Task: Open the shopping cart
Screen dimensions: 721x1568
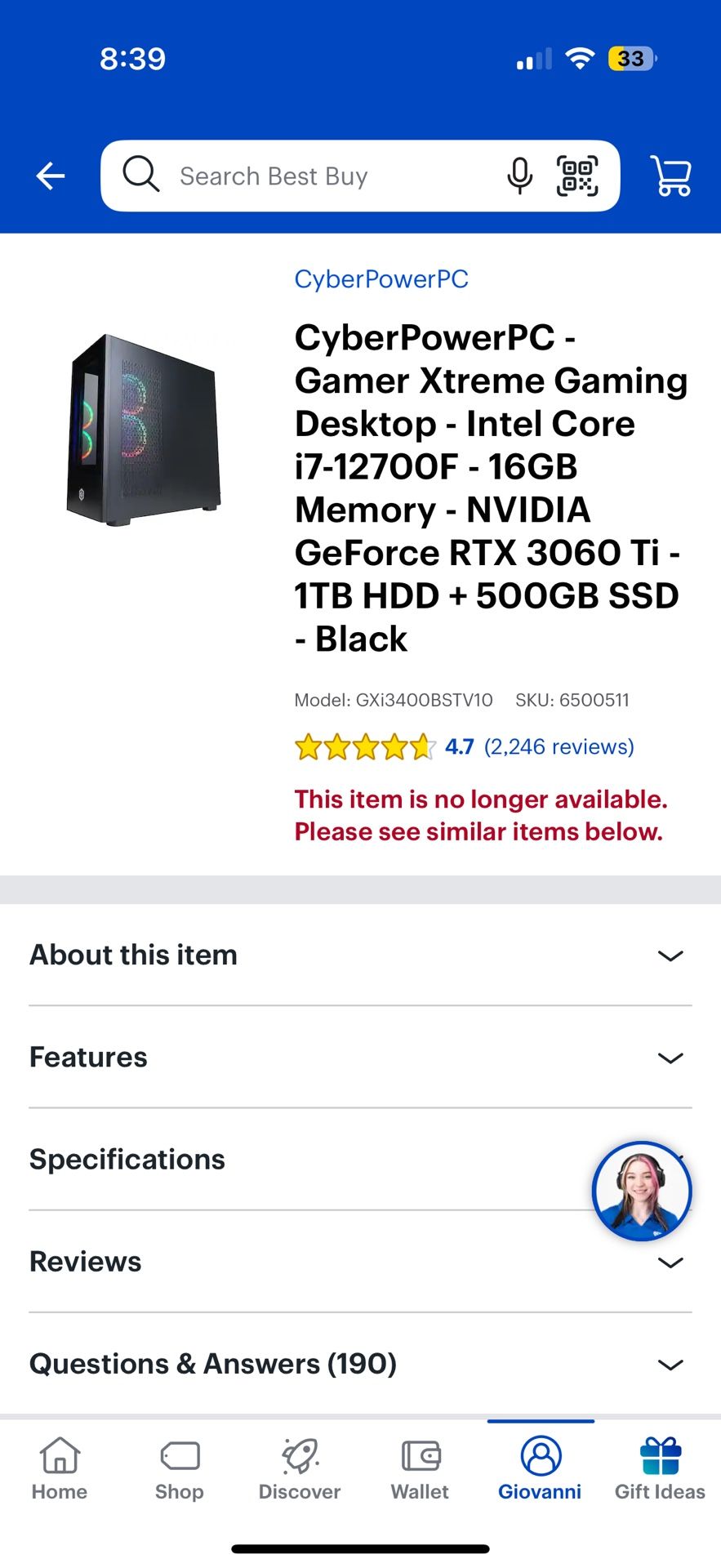Action: [x=670, y=176]
